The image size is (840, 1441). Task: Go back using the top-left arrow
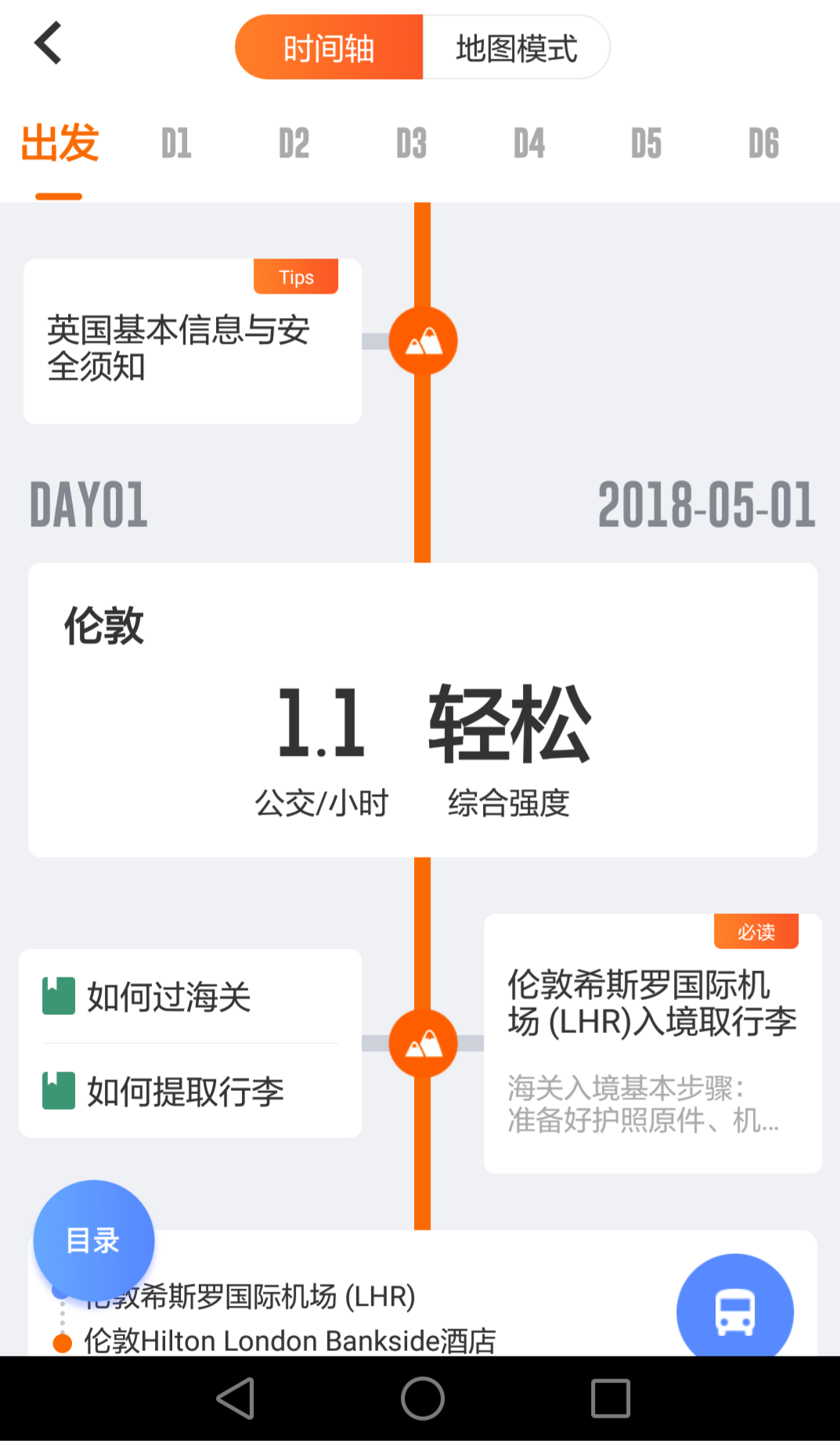[x=49, y=44]
